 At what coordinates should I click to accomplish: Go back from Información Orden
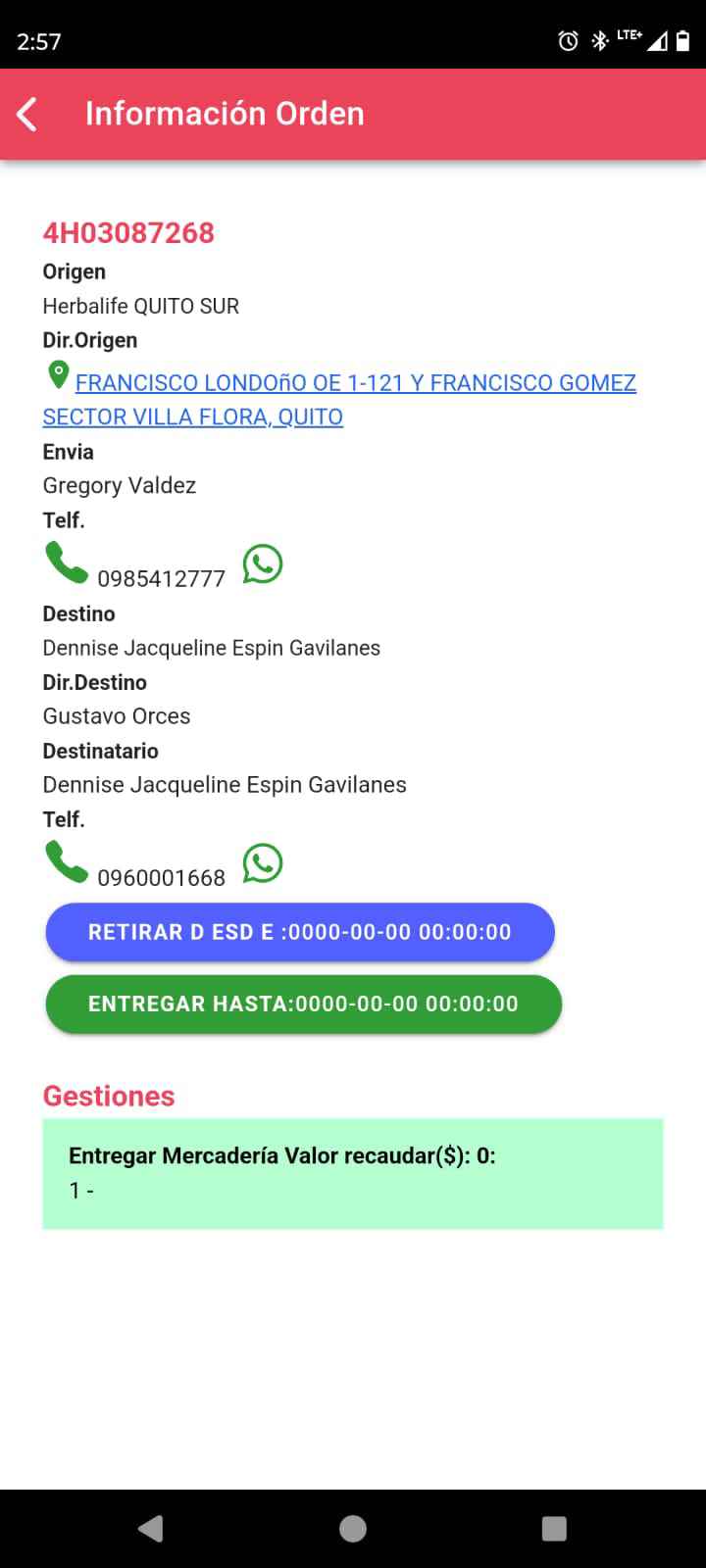click(27, 115)
